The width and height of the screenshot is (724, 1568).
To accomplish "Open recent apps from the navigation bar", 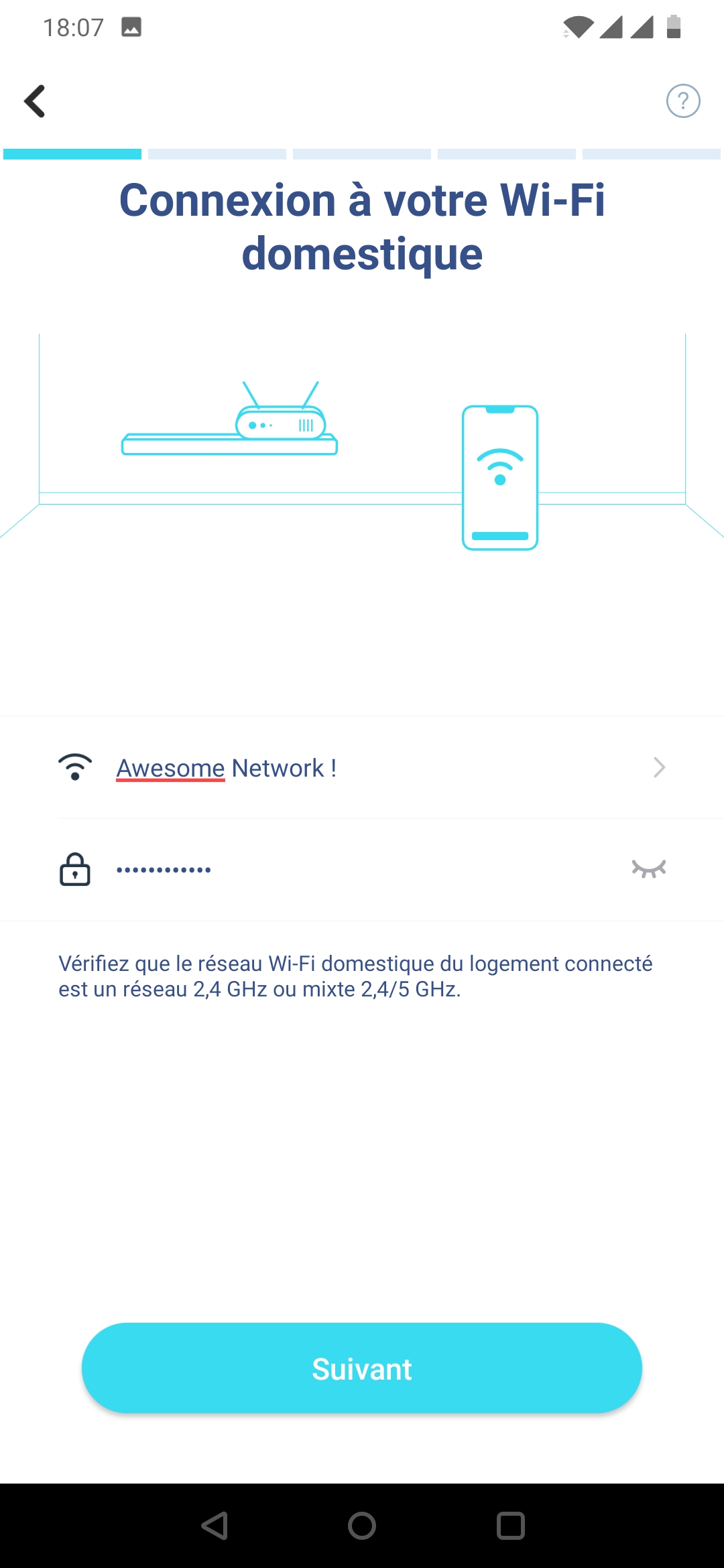I will click(510, 1526).
